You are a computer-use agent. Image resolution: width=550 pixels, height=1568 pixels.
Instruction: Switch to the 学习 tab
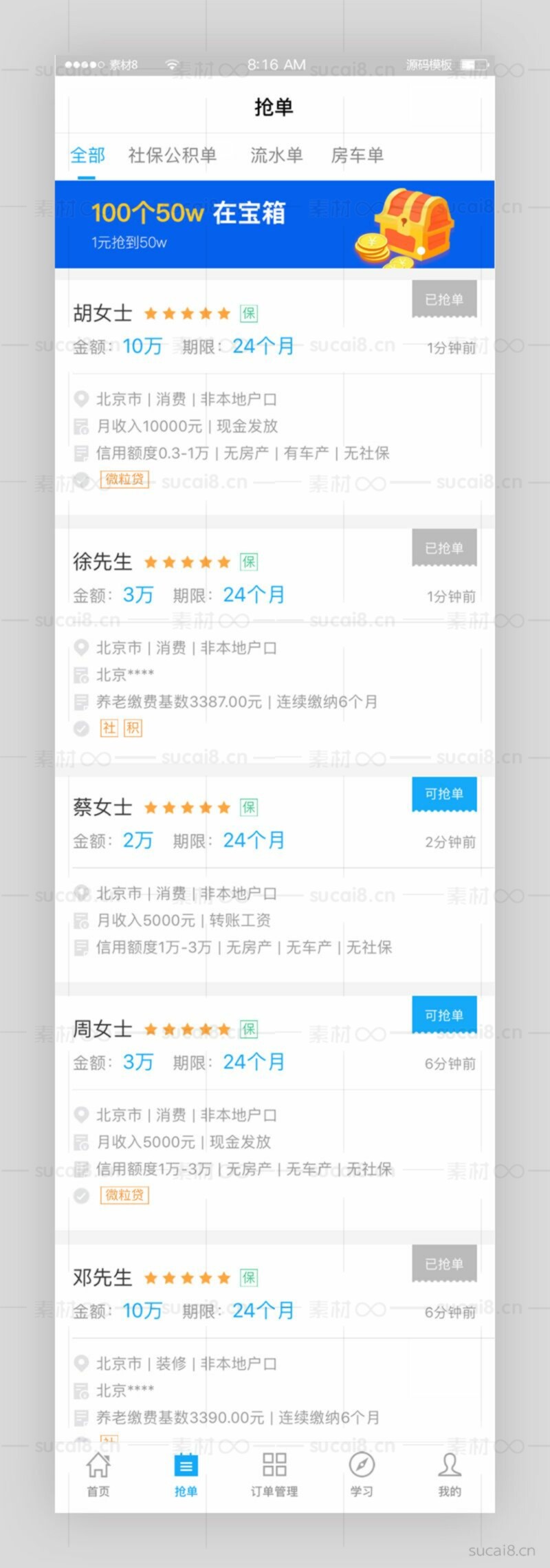362,1475
